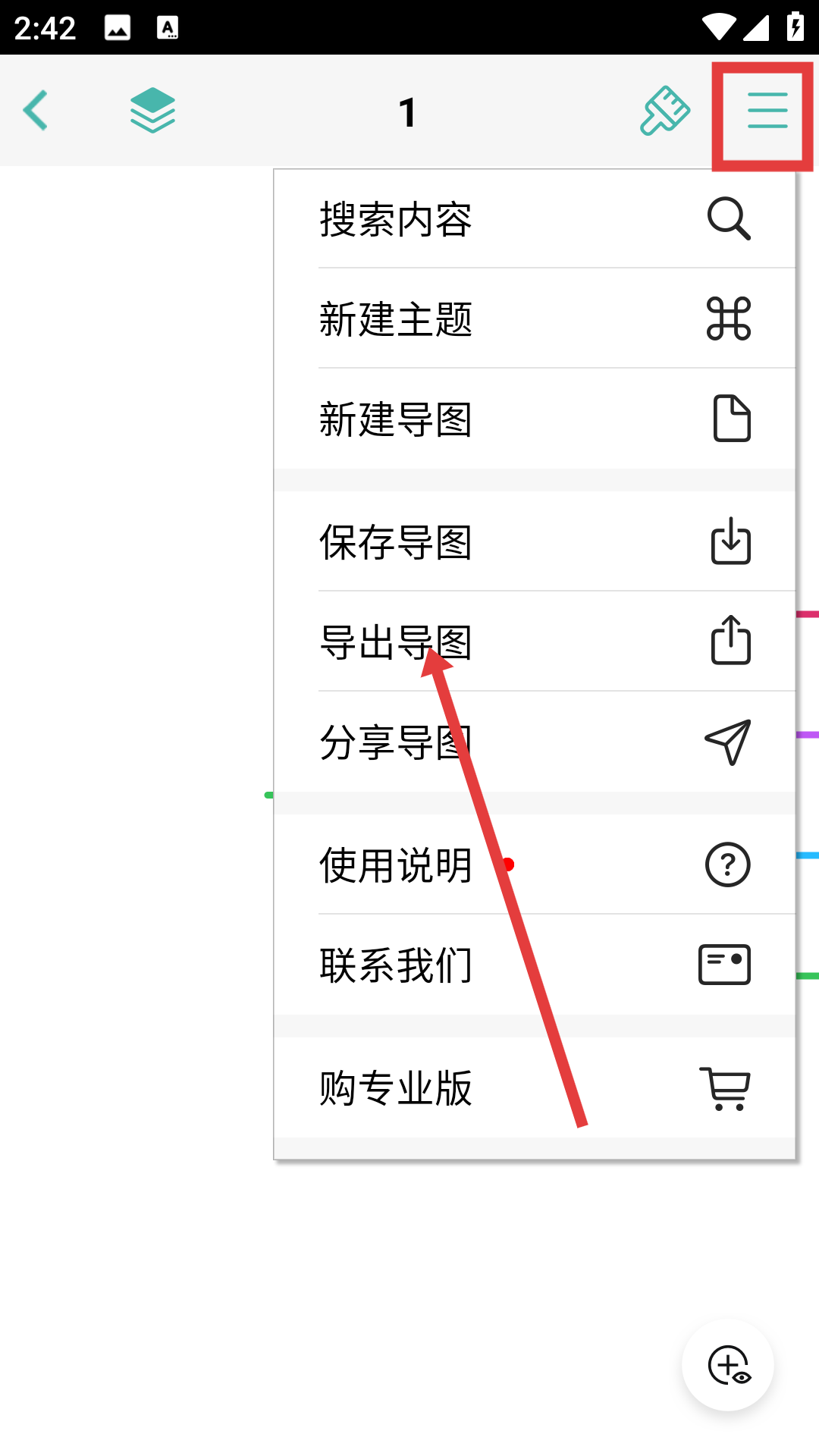Tap the floating zoom view button

click(x=728, y=1365)
